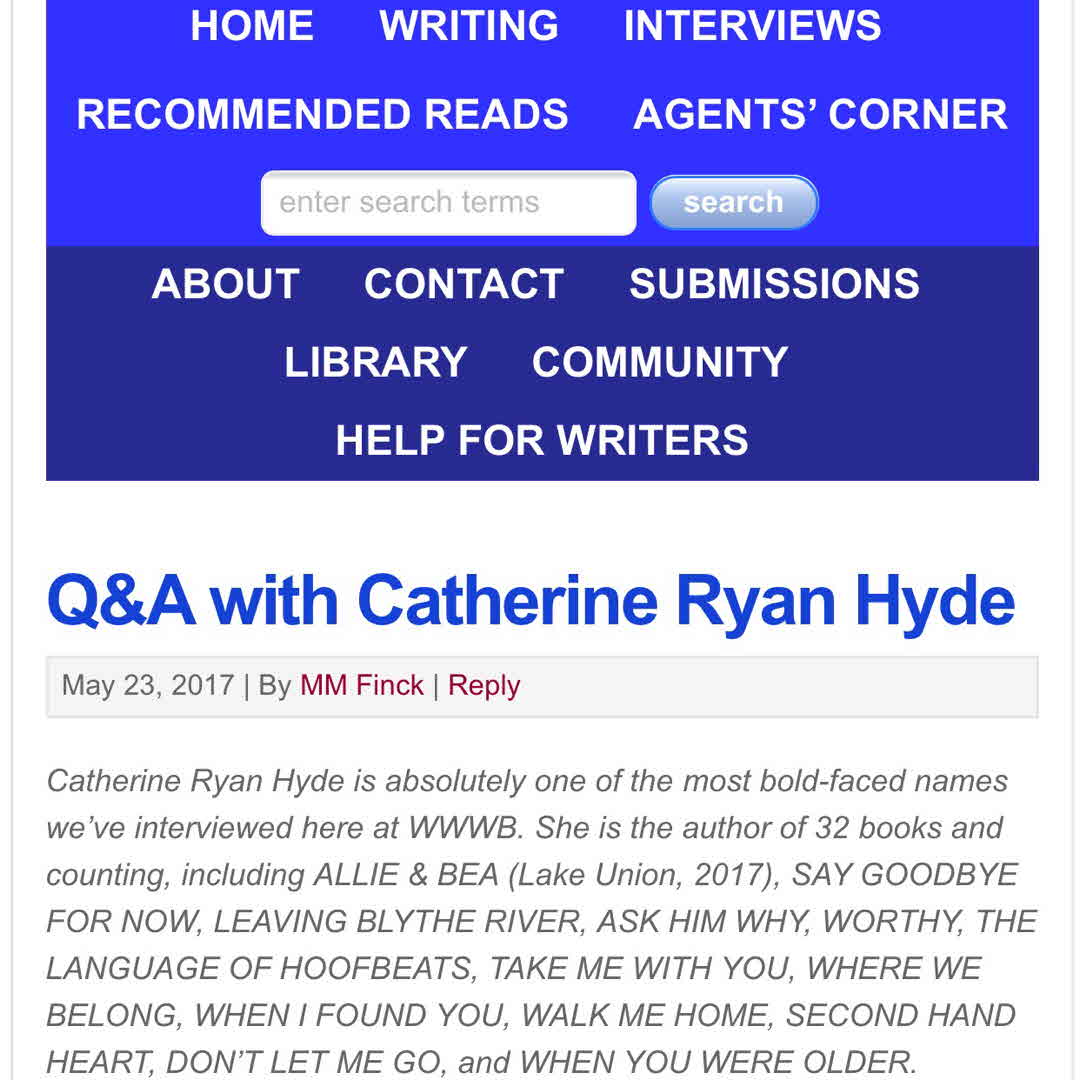Visit the COMMUNITY page
This screenshot has height=1080, width=1080.
point(660,362)
